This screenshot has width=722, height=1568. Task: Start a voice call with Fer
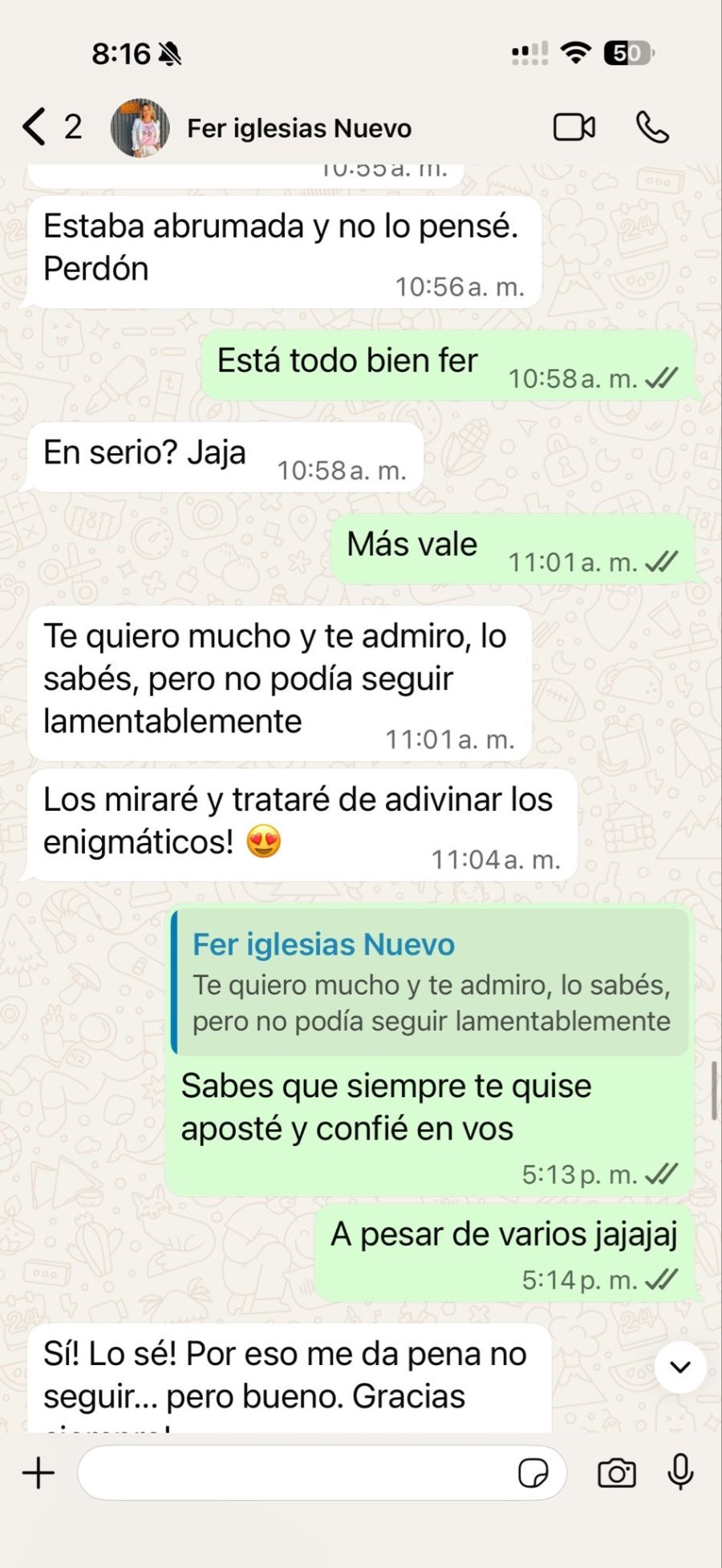(652, 127)
